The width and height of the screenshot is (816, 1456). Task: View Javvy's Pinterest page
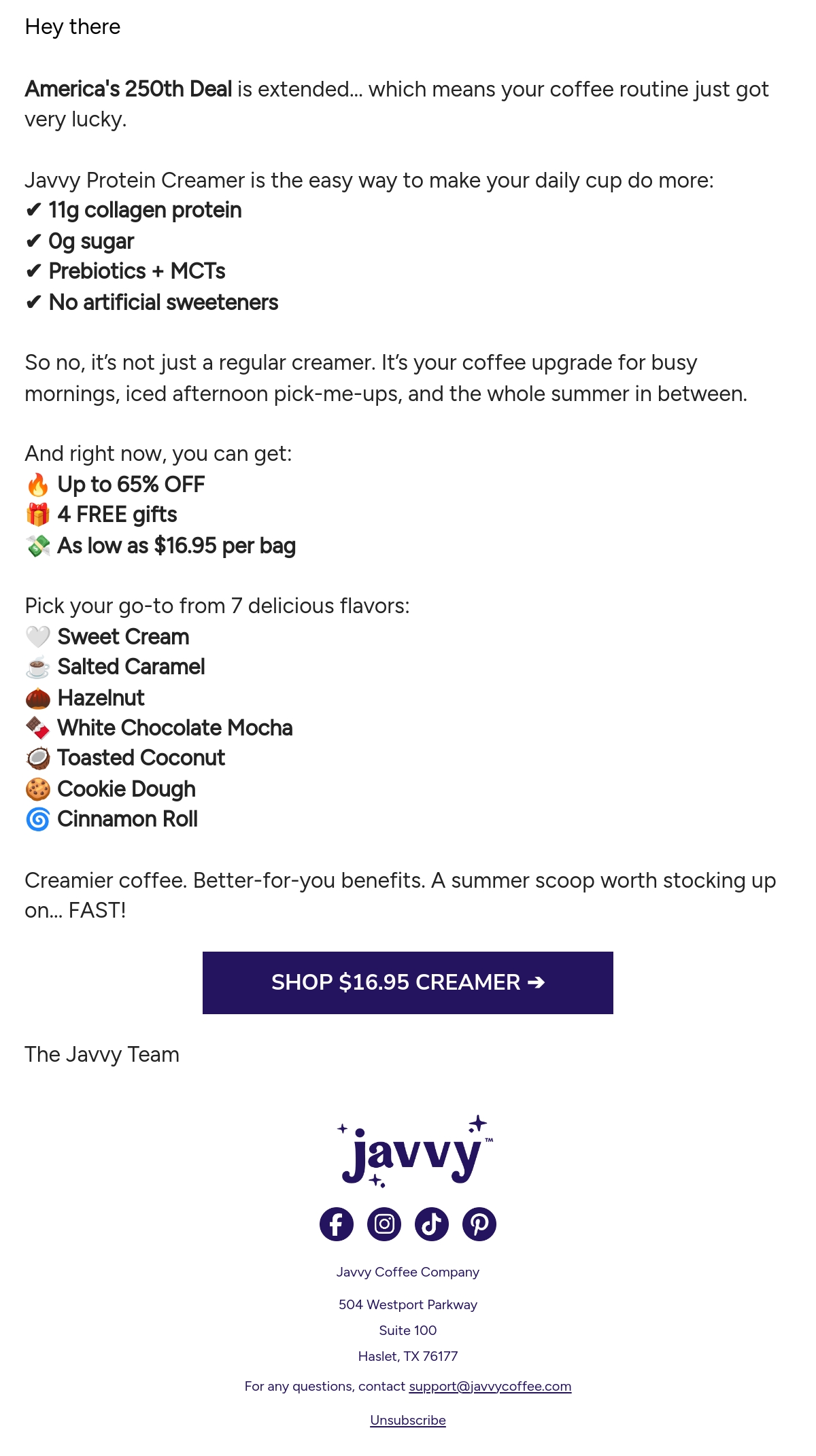(x=479, y=1224)
